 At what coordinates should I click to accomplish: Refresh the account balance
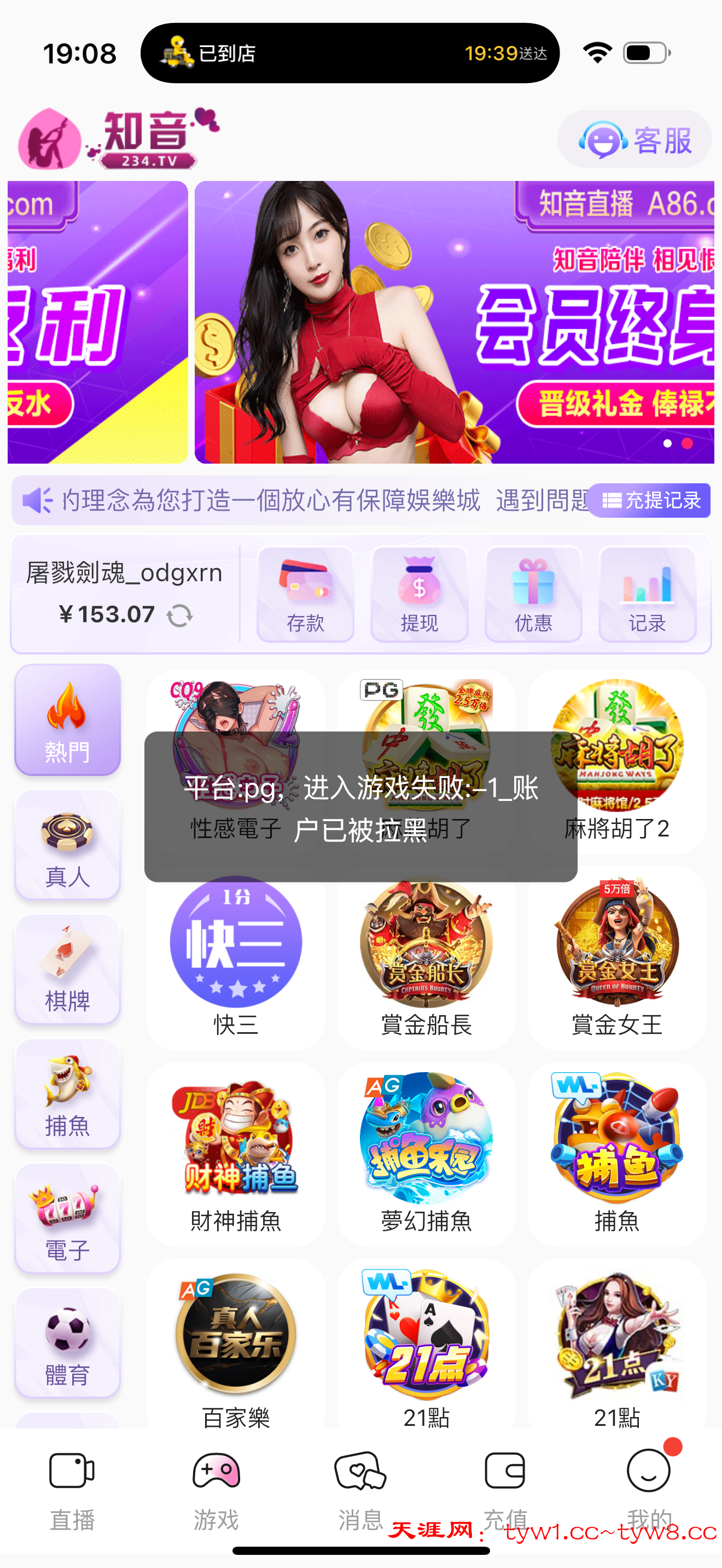coord(179,616)
